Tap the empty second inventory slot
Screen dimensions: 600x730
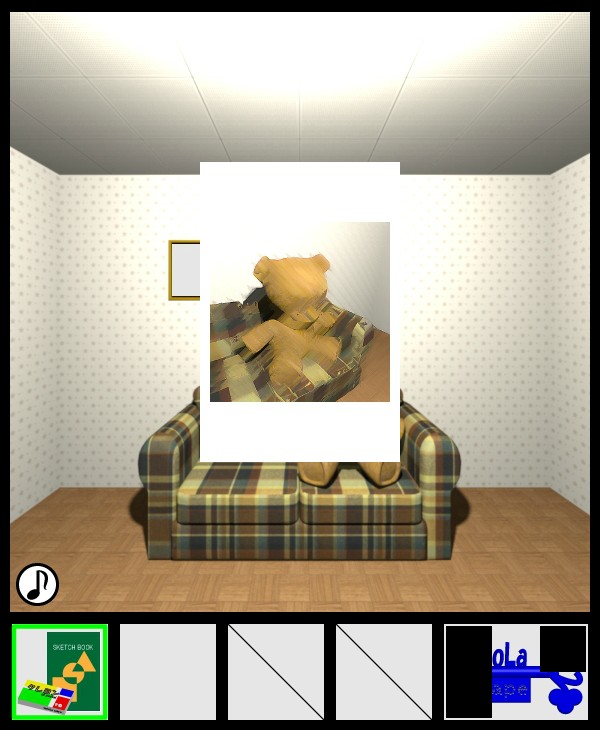coord(168,672)
